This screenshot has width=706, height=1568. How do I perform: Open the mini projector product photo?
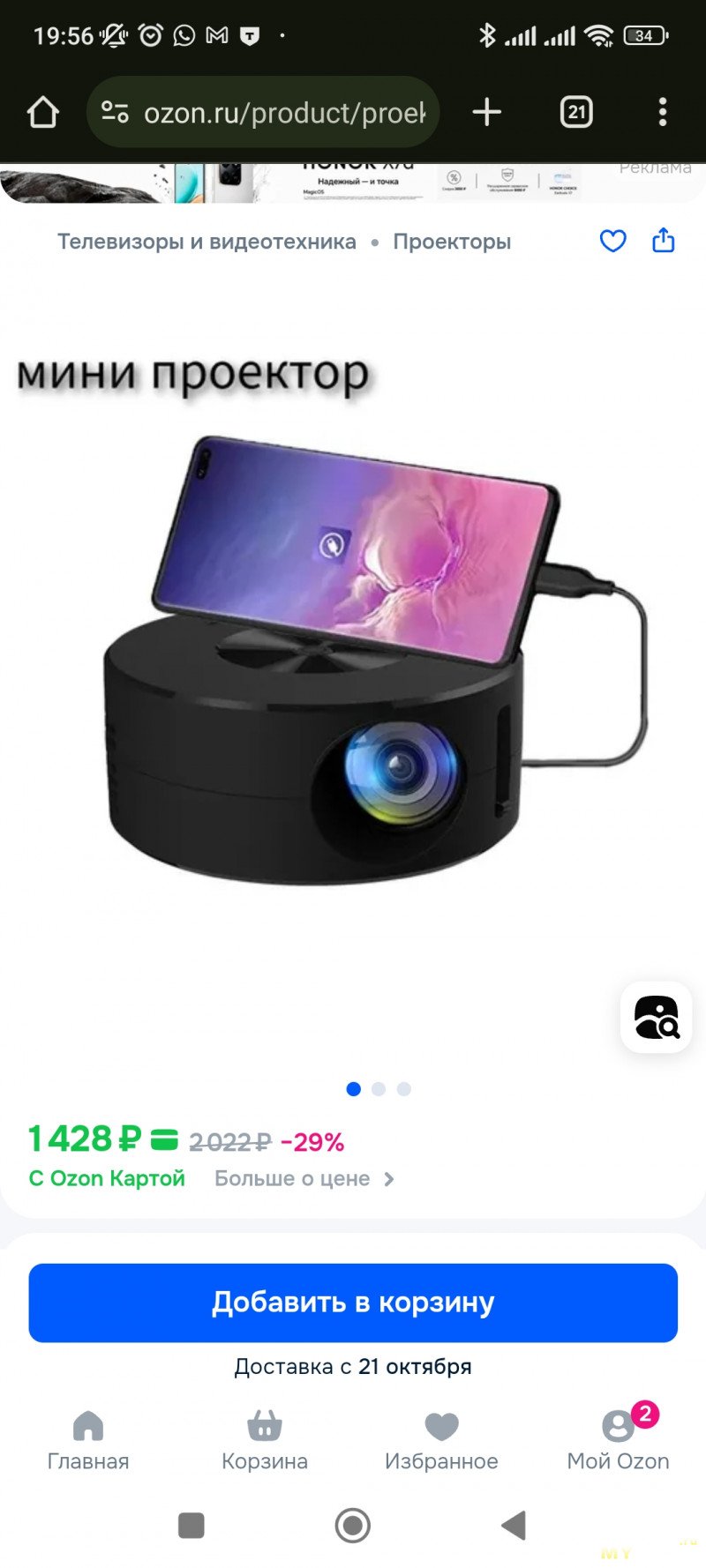pos(353,661)
